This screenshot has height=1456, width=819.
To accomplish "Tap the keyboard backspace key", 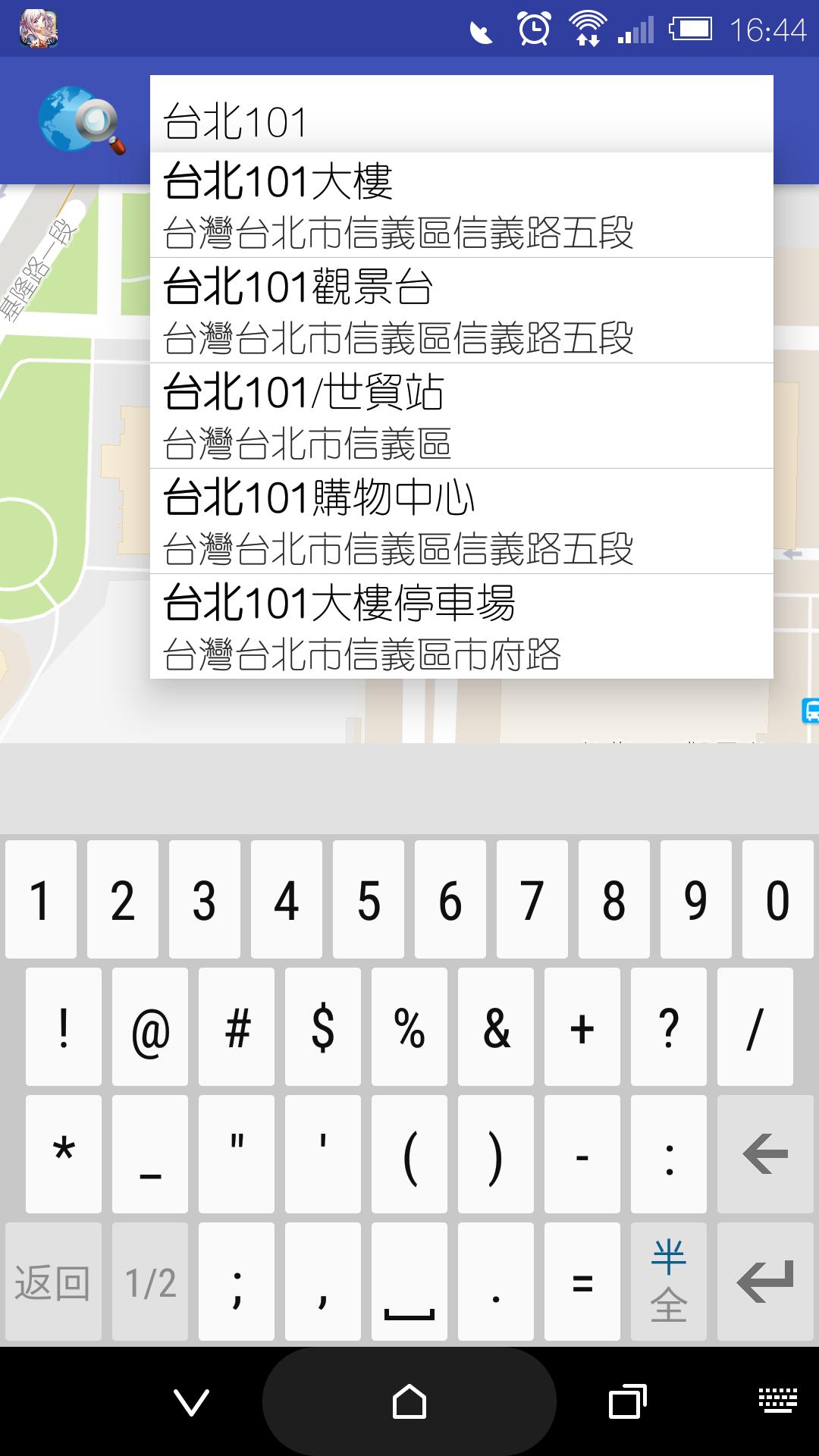I will pyautogui.click(x=765, y=1154).
